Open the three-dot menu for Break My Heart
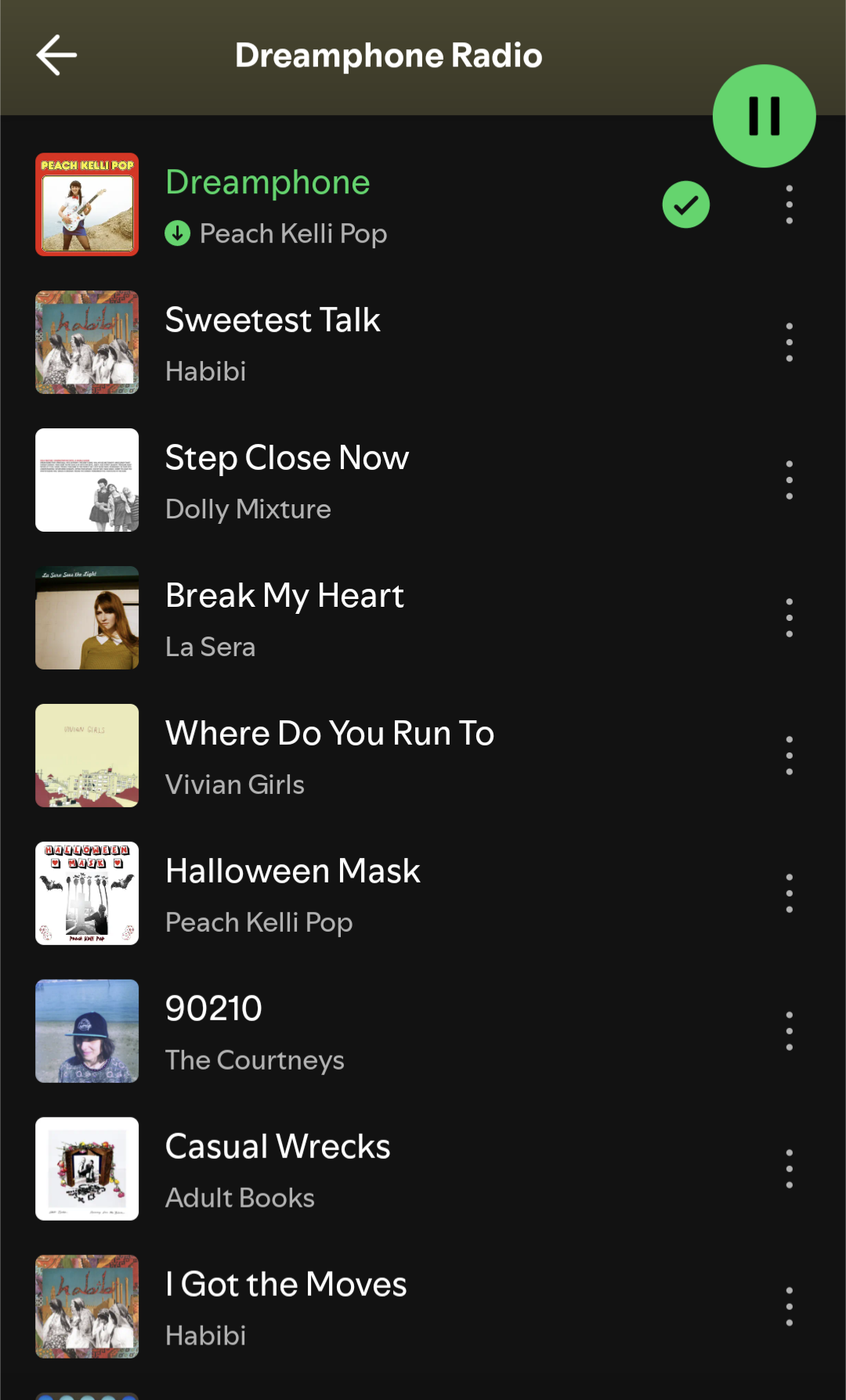 [789, 618]
